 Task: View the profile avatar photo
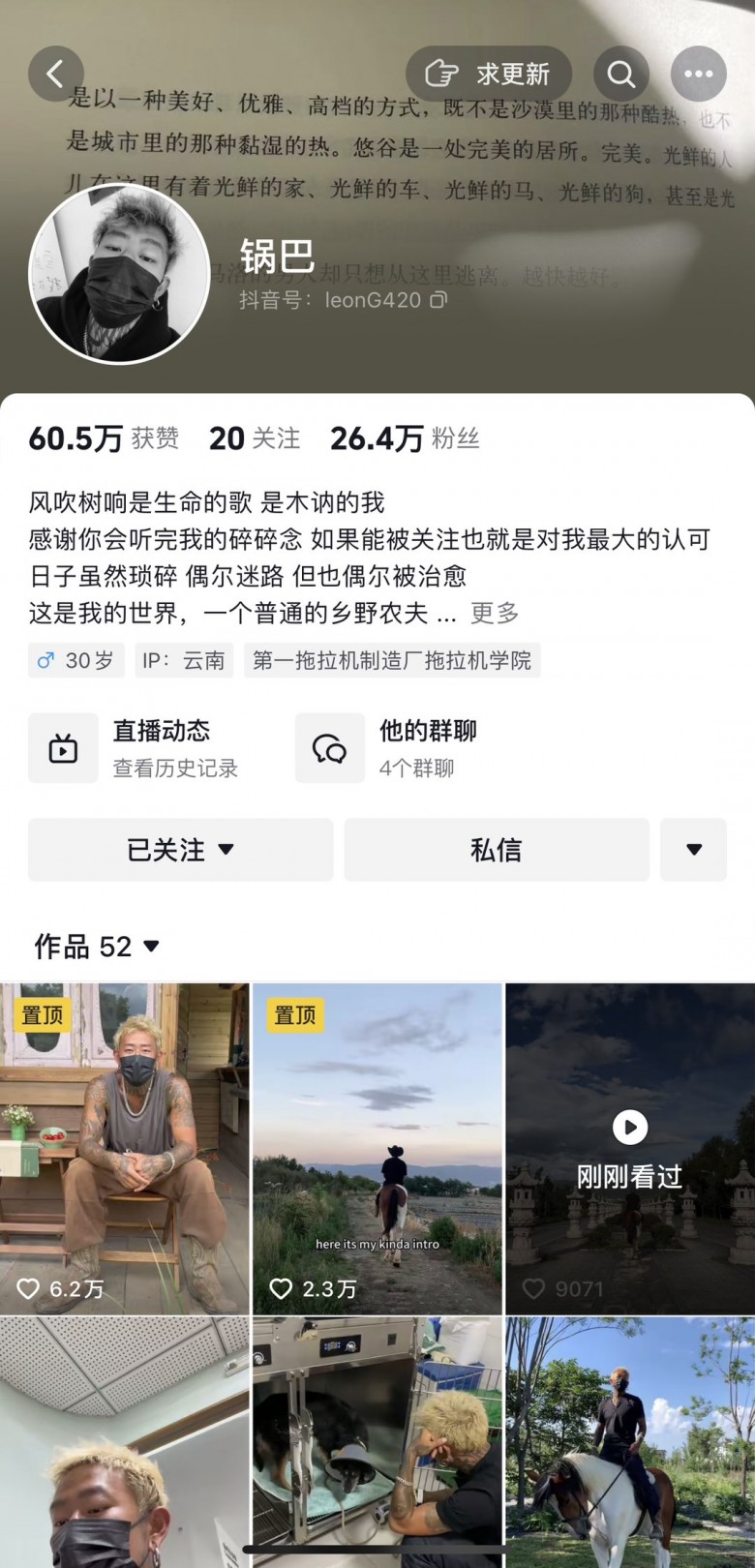119,274
